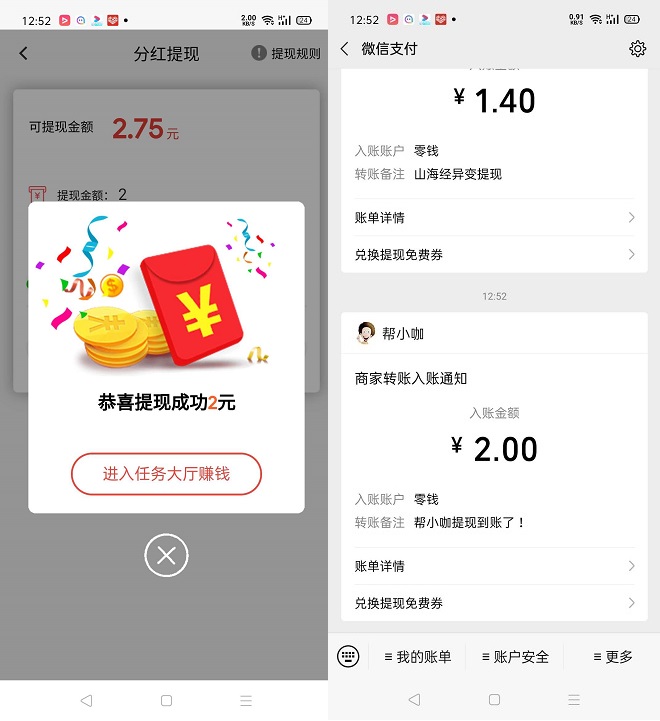Open 兑换提现免费券 under the ¥2.00 transfer
Viewport: 660px width, 721px height.
tap(494, 603)
